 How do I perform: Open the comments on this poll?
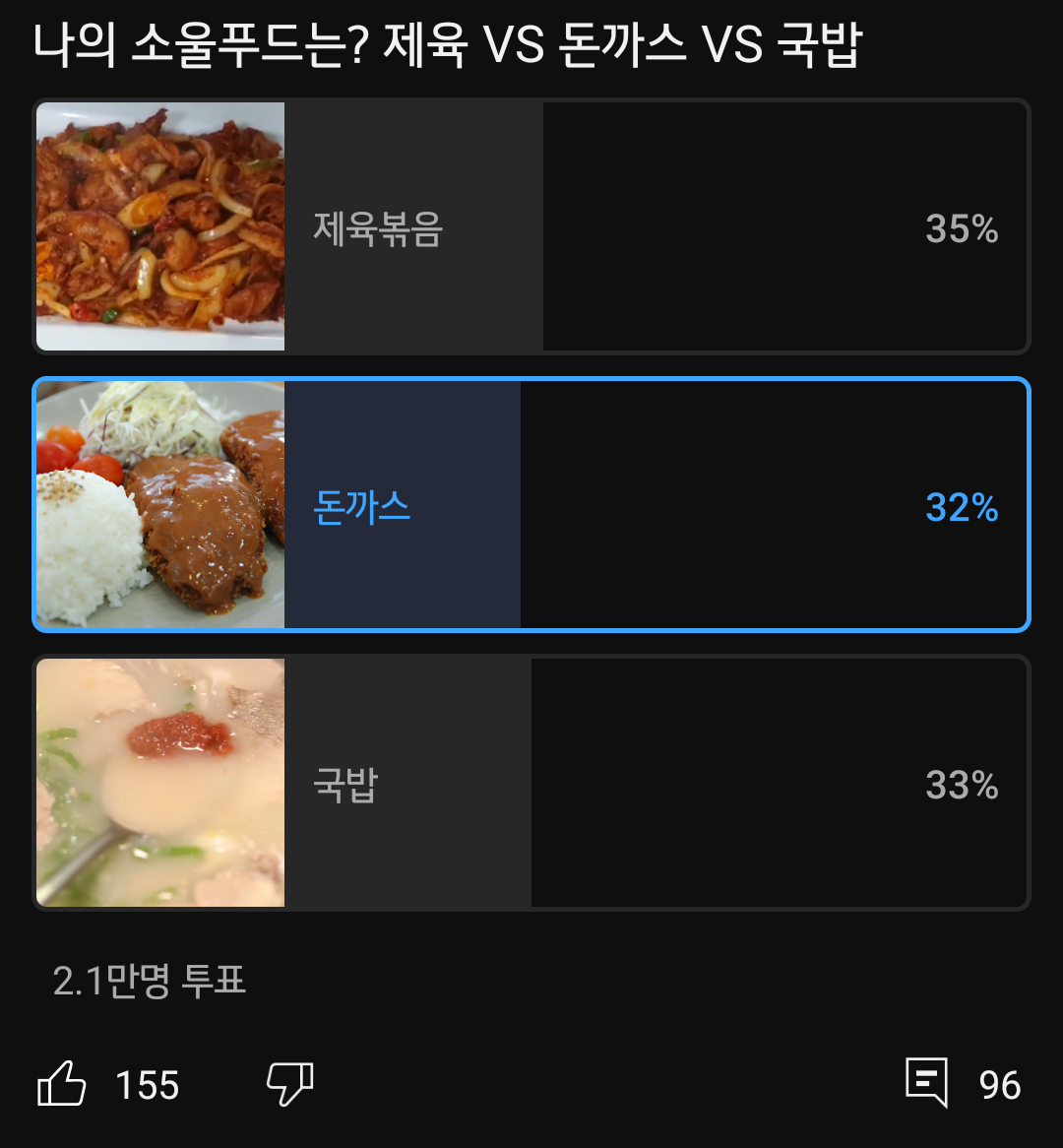[x=927, y=1083]
